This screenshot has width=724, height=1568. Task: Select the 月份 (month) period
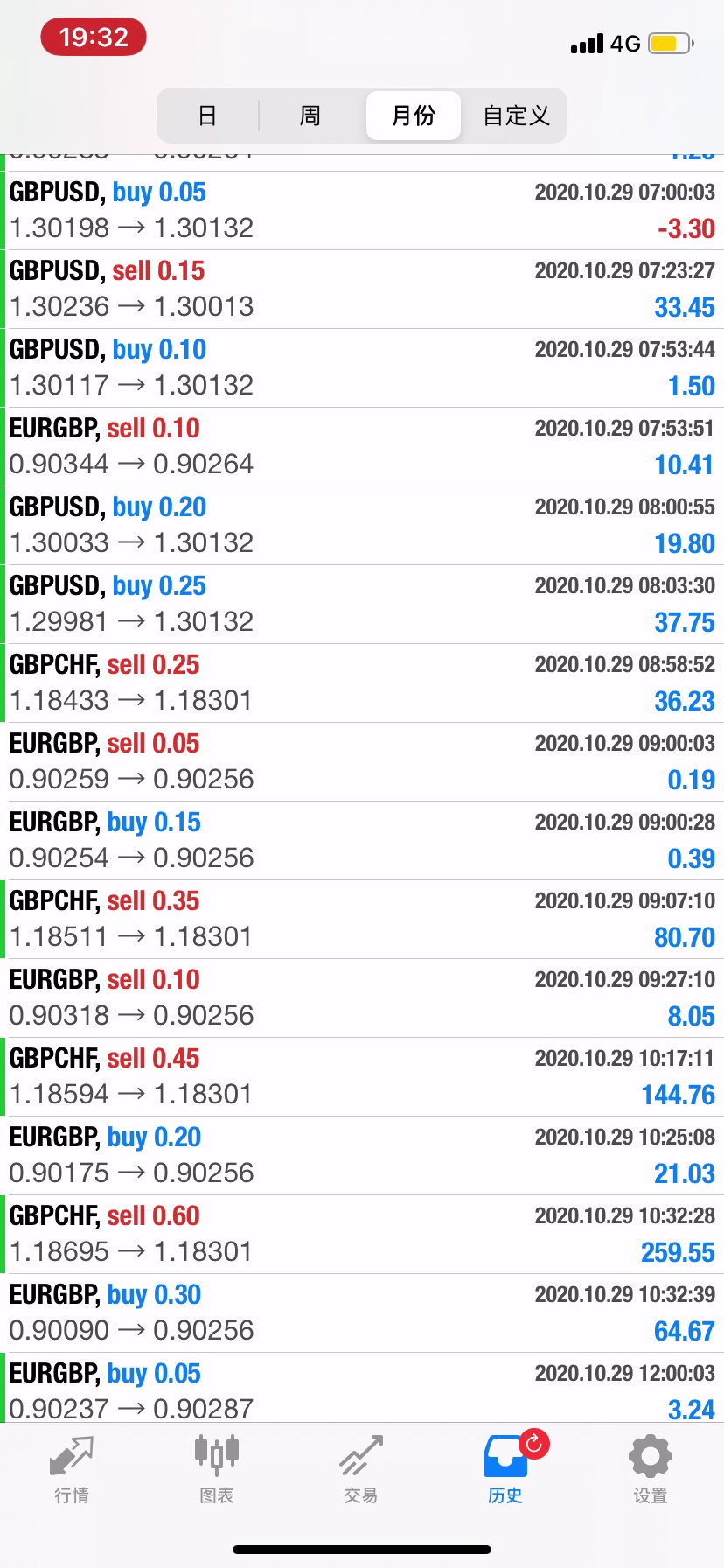(413, 115)
